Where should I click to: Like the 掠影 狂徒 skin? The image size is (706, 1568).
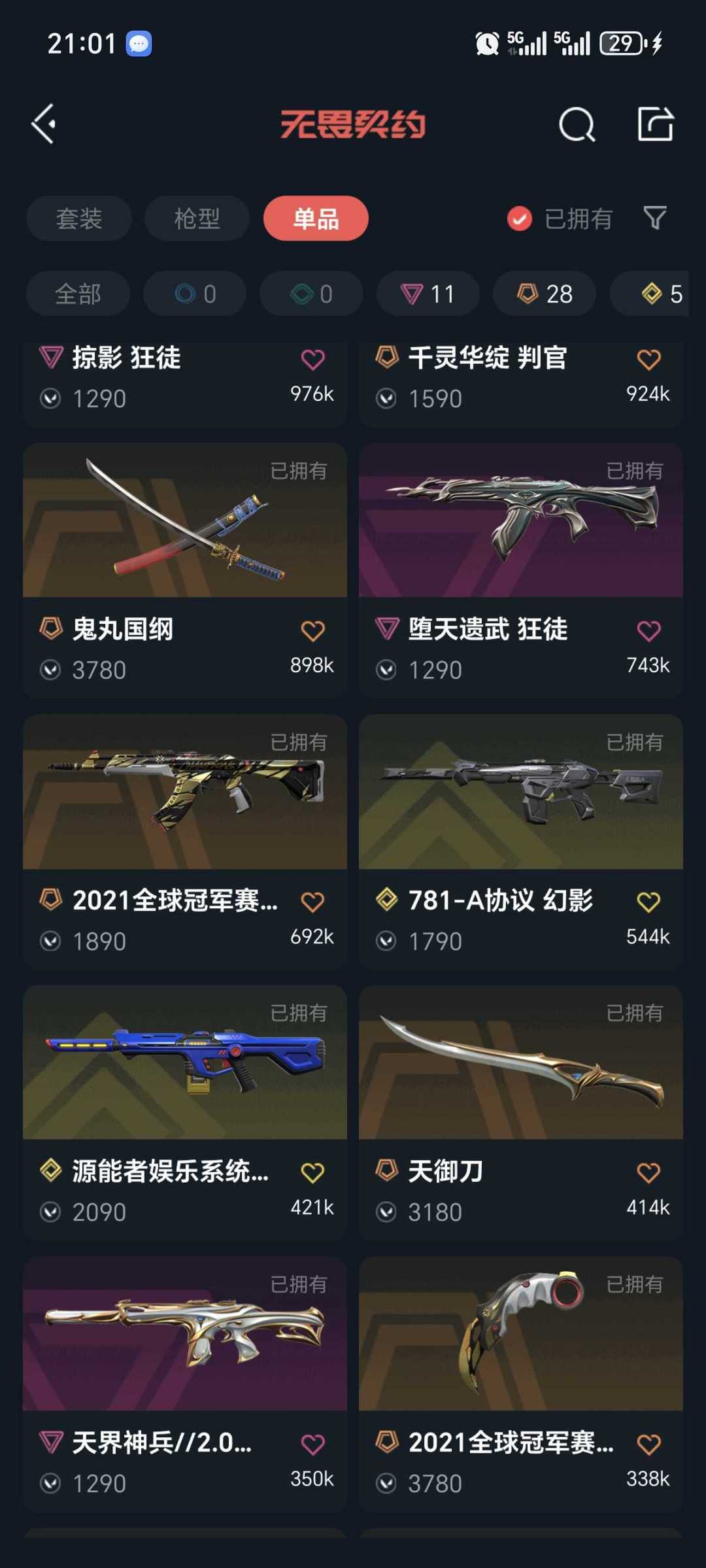coord(312,359)
